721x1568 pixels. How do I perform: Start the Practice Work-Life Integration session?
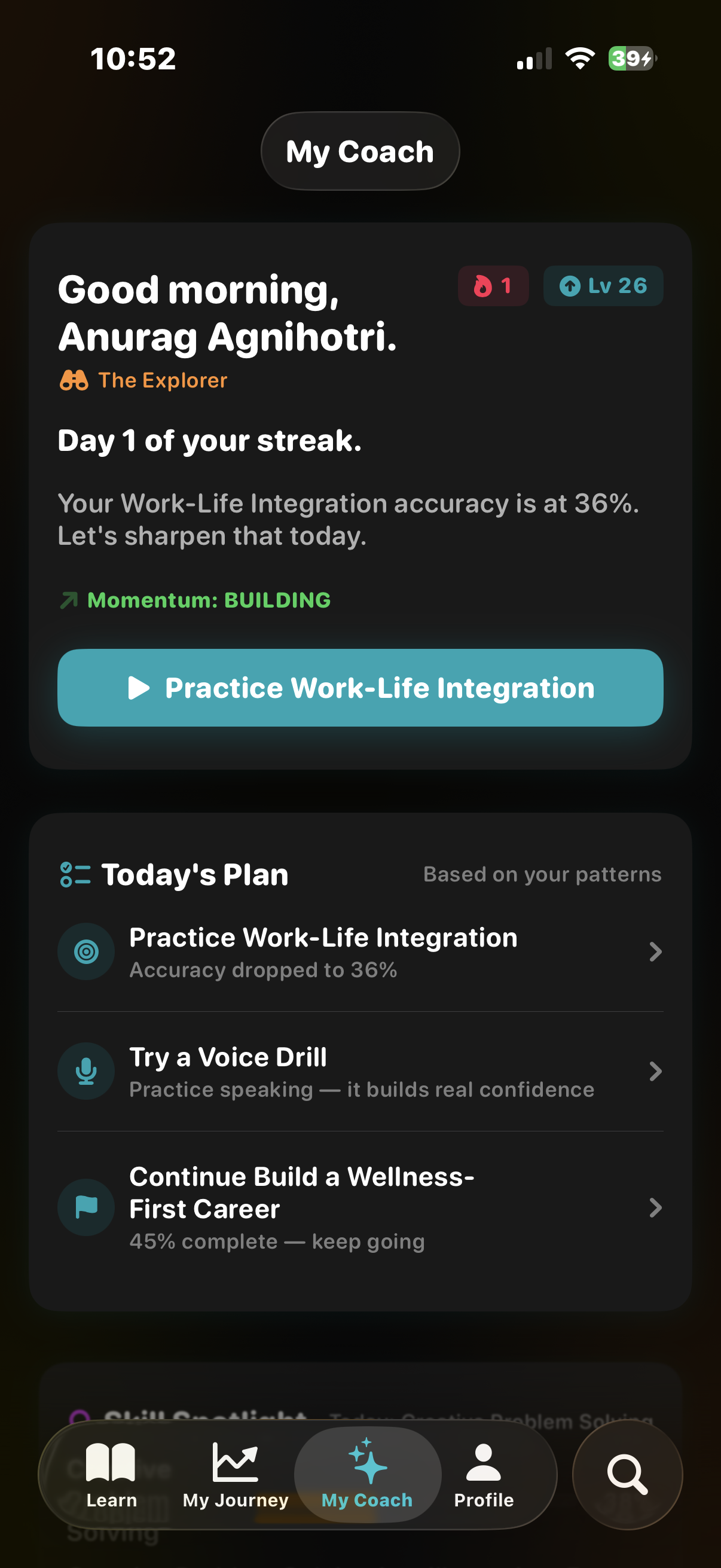point(360,688)
